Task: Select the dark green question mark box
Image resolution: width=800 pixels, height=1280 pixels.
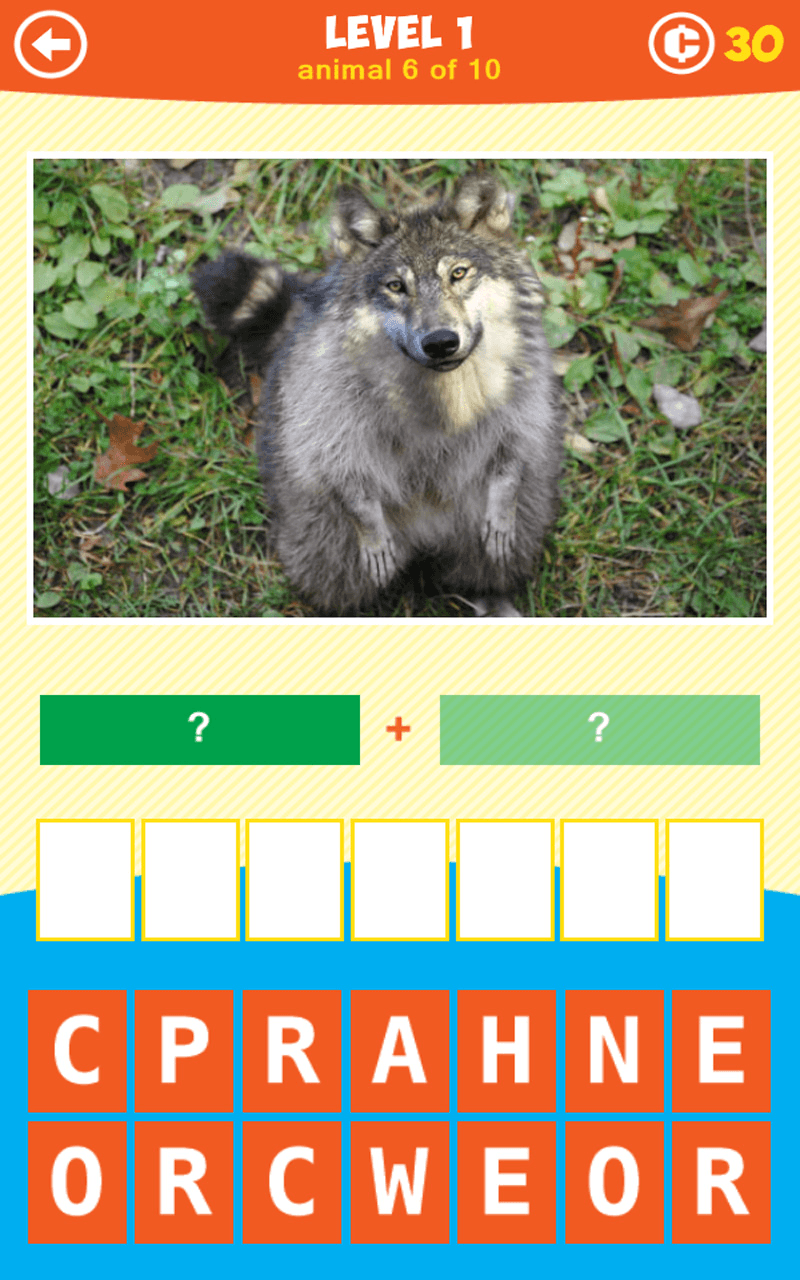Action: point(200,729)
